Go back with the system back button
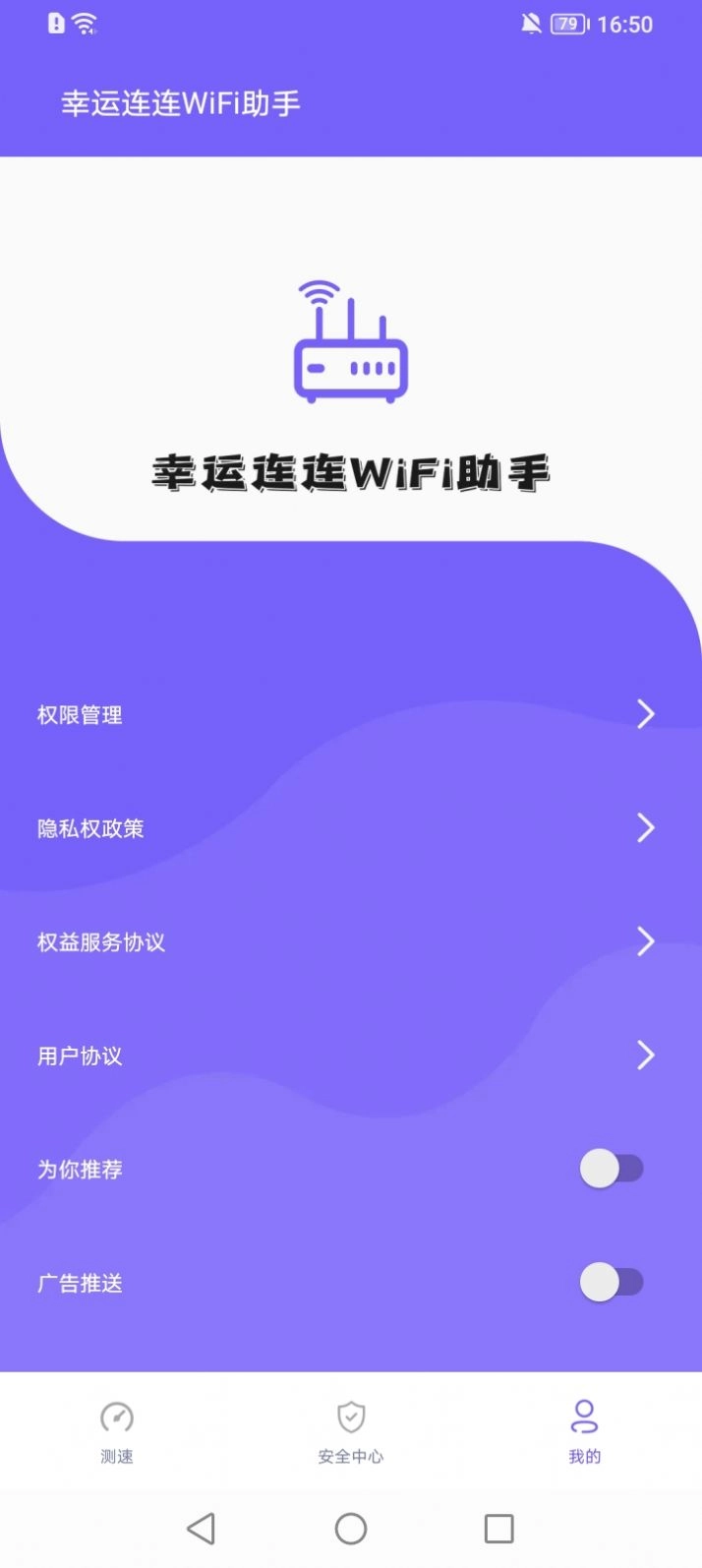The image size is (702, 1568). click(x=202, y=1528)
